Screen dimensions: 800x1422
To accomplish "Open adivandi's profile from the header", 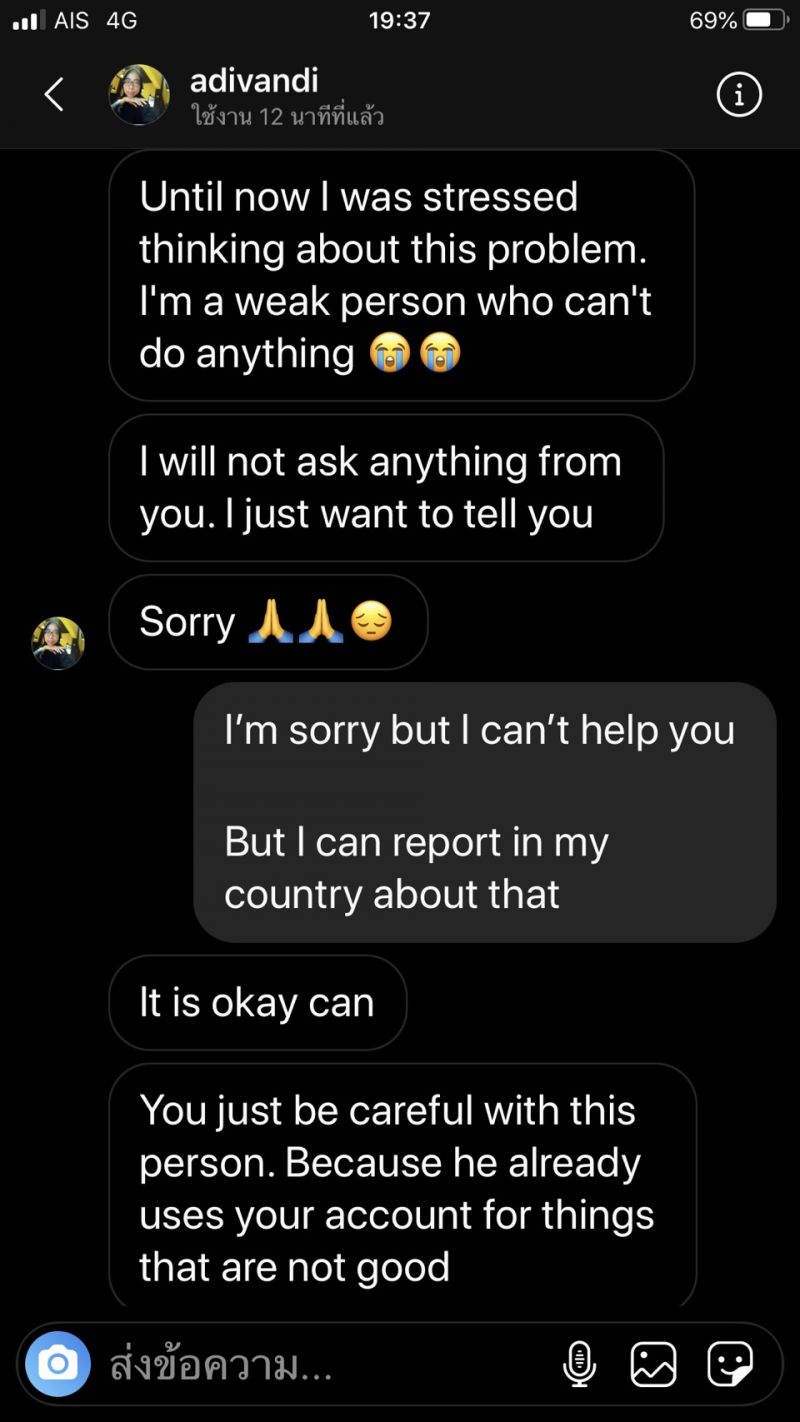I will point(253,81).
